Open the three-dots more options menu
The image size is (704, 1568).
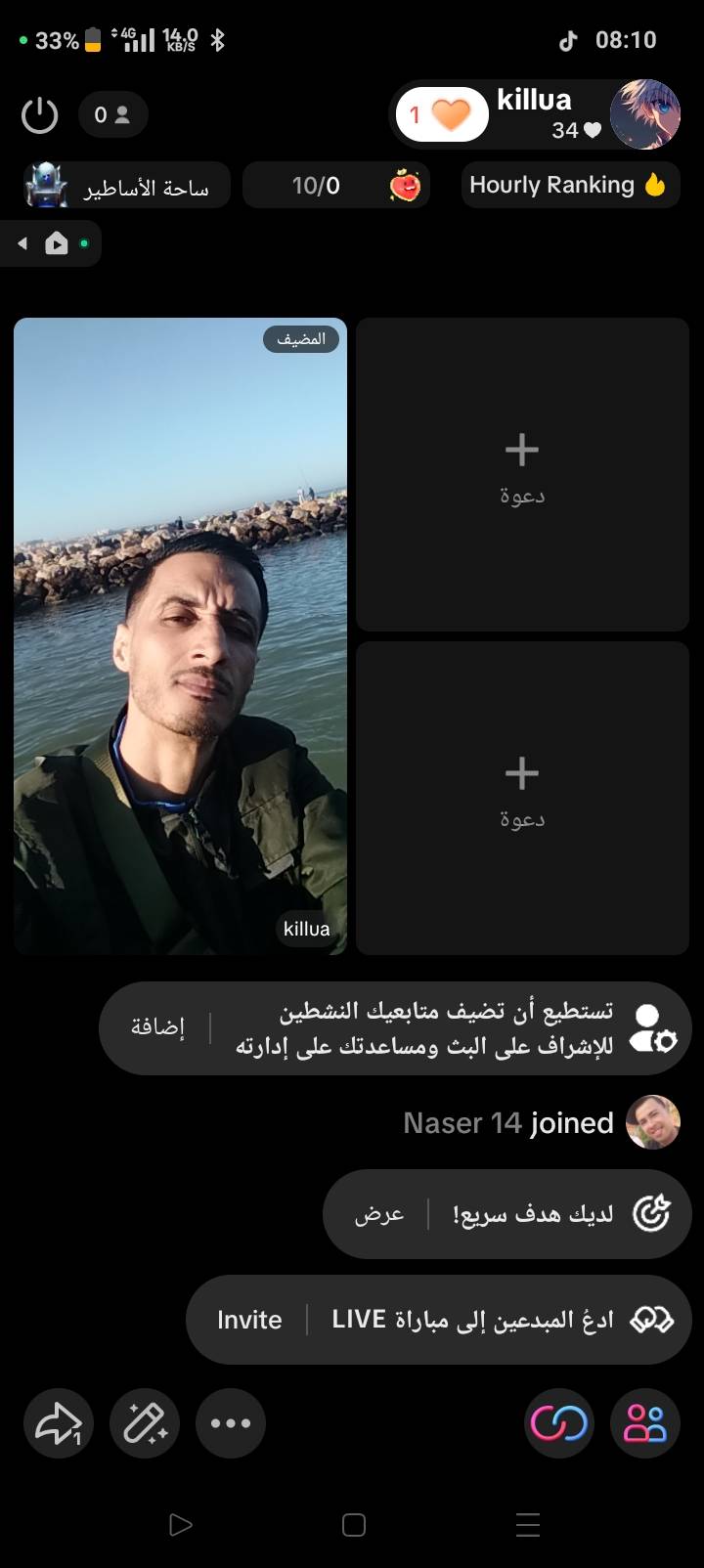(x=231, y=1423)
